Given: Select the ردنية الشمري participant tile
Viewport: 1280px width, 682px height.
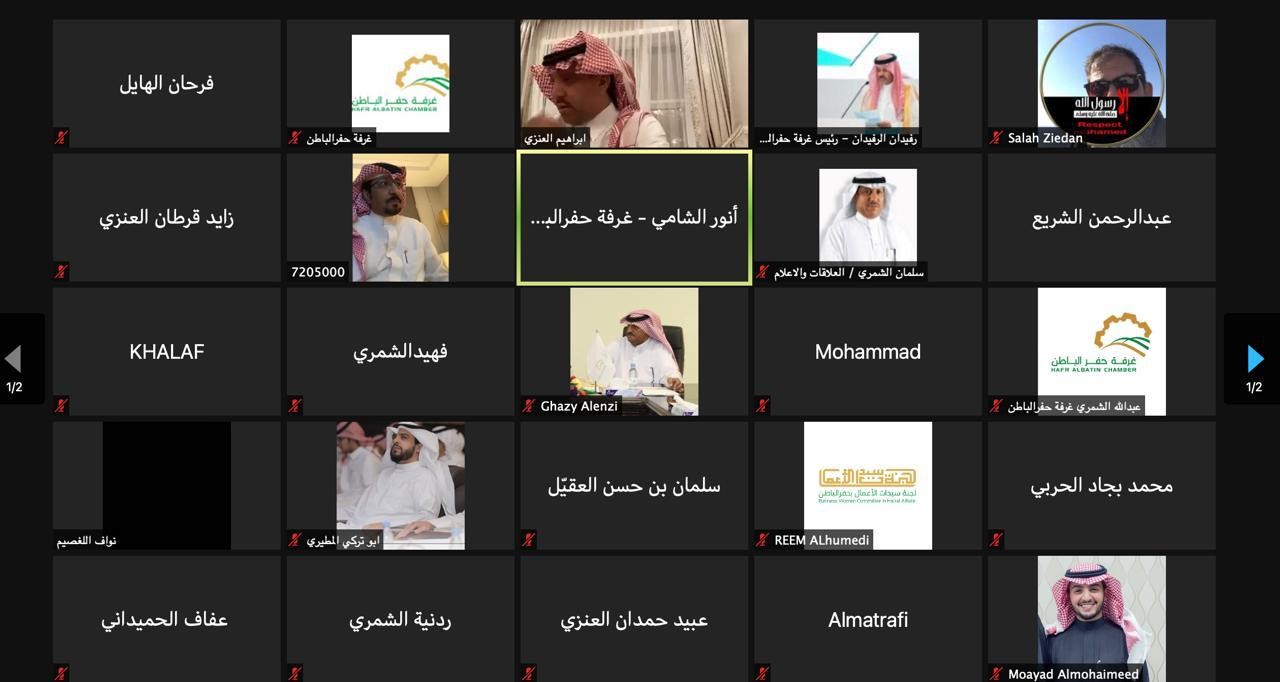Looking at the screenshot, I should tap(400, 619).
